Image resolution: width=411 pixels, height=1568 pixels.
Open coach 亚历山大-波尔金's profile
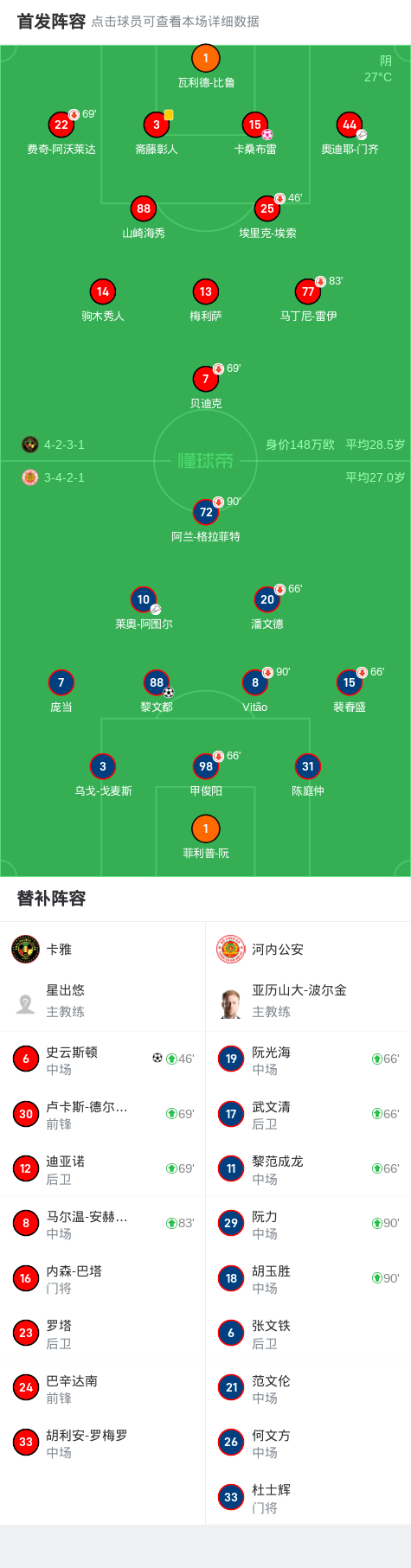click(x=308, y=1001)
